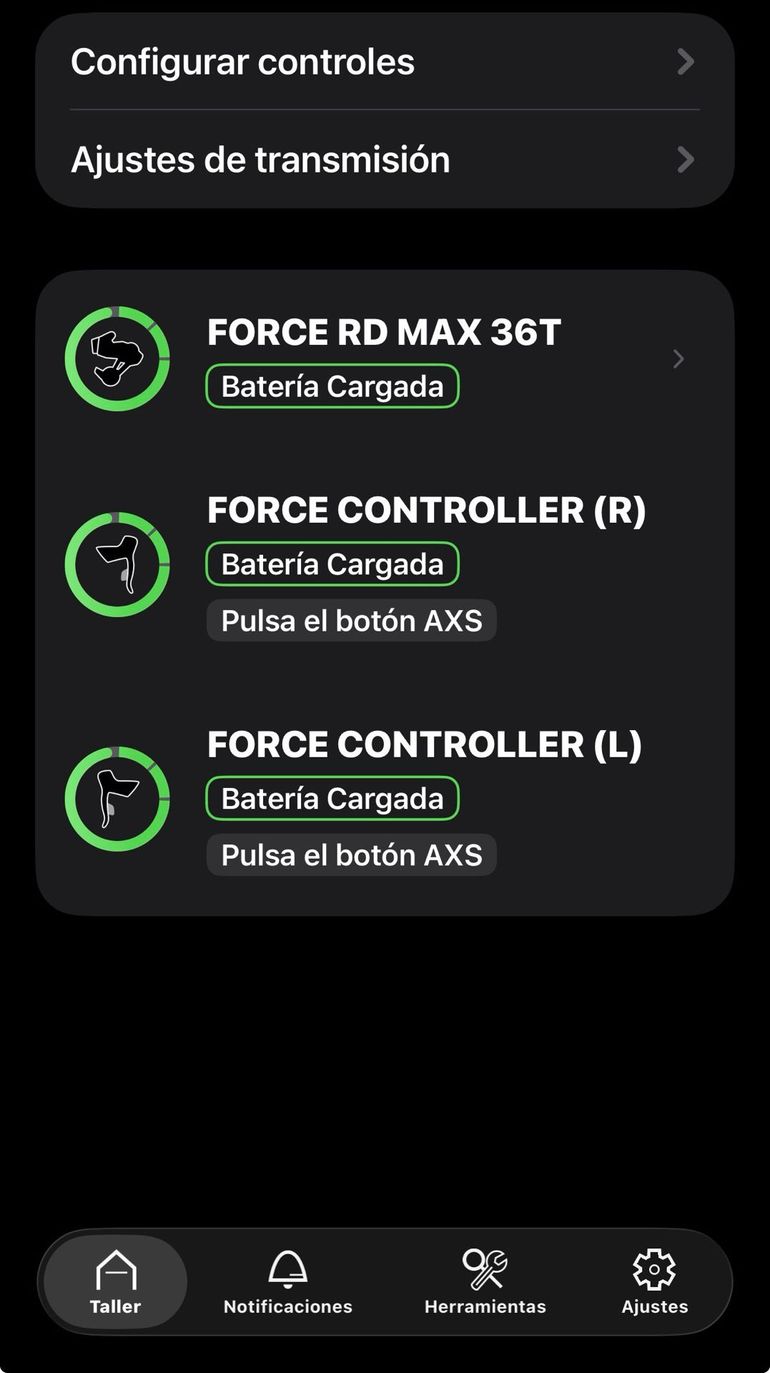
Task: Open the Ajustes tab
Action: (x=655, y=1282)
